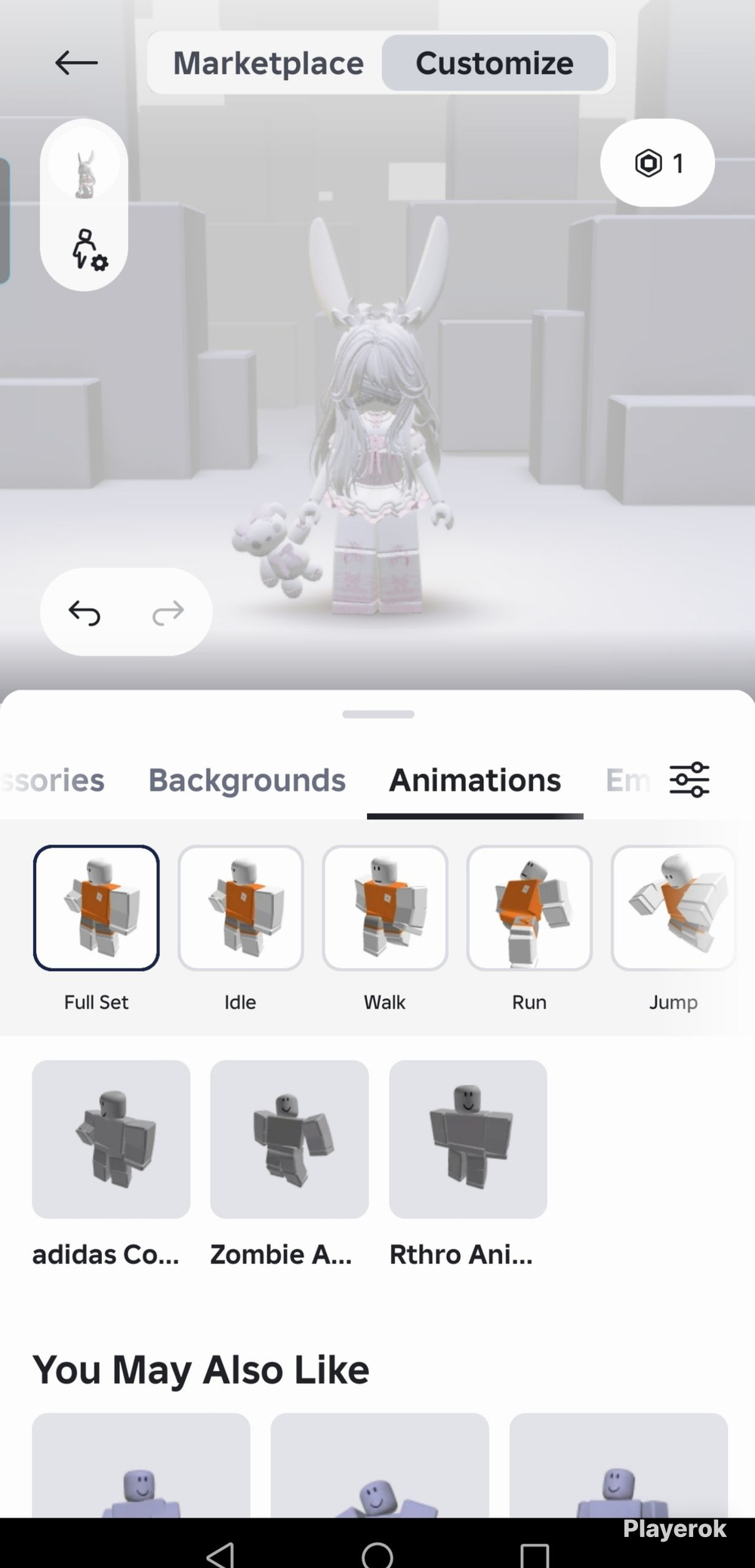755x1568 pixels.
Task: Switch to the Marketplace tab
Action: pos(268,63)
